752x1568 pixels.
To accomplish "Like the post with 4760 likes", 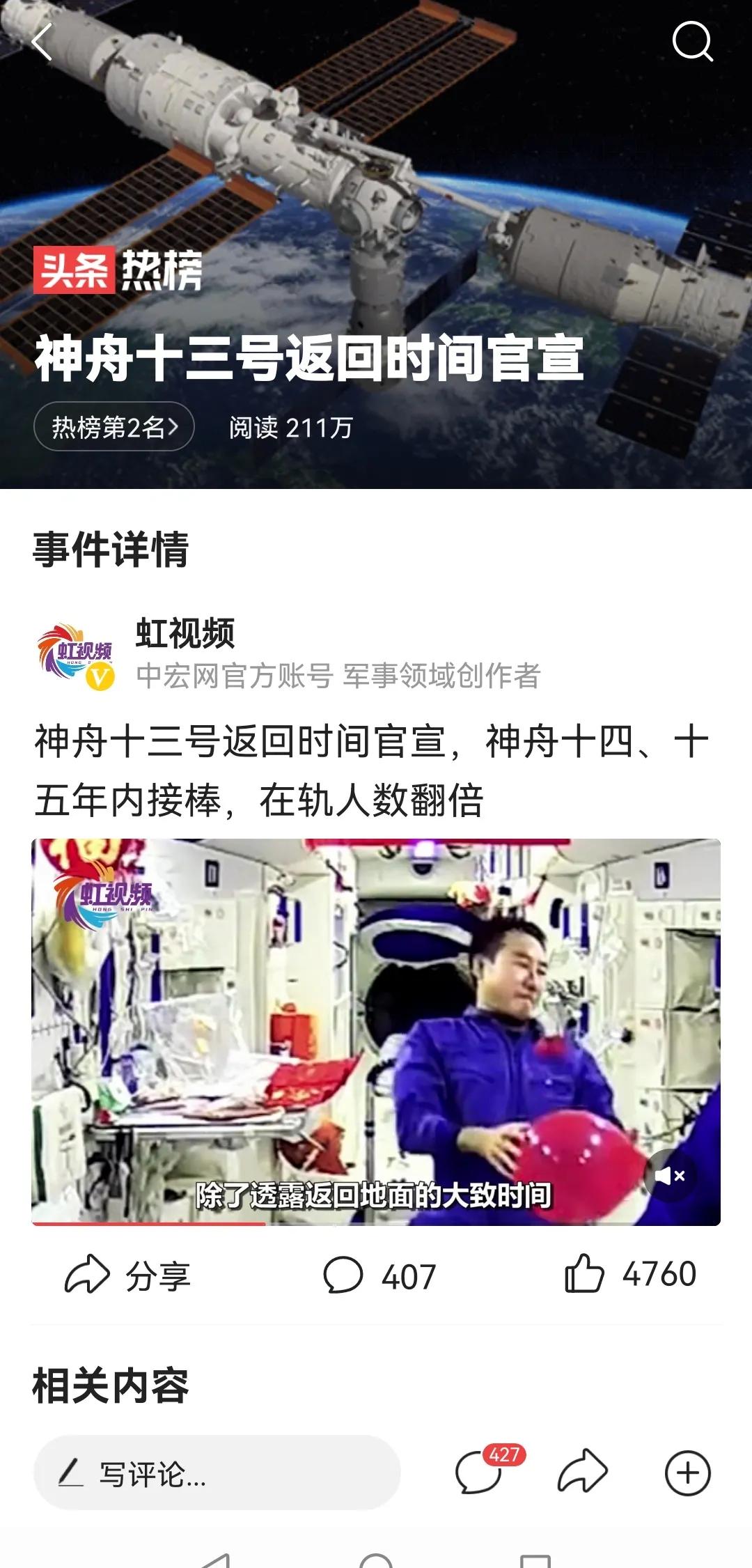I will coord(630,1273).
